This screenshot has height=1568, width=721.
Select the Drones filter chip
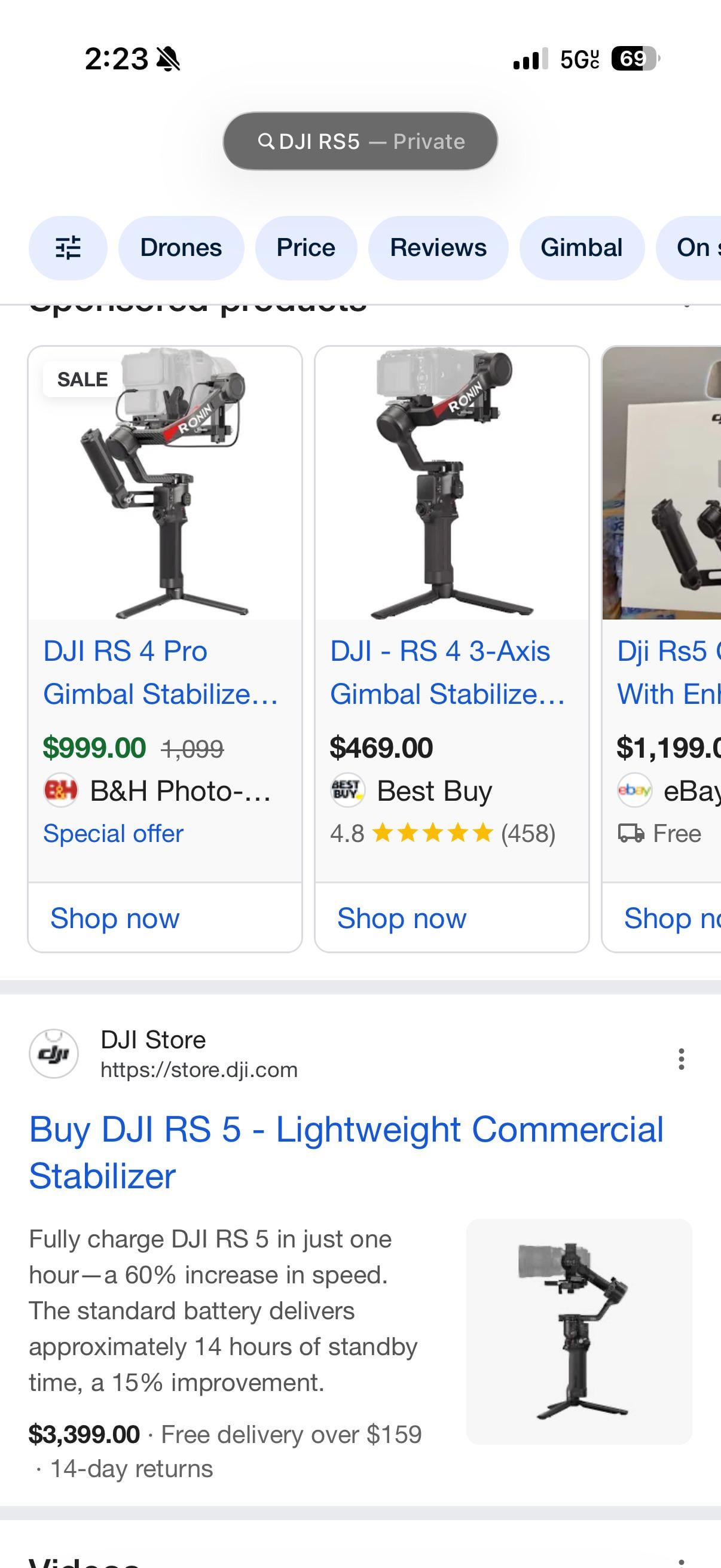tap(181, 247)
